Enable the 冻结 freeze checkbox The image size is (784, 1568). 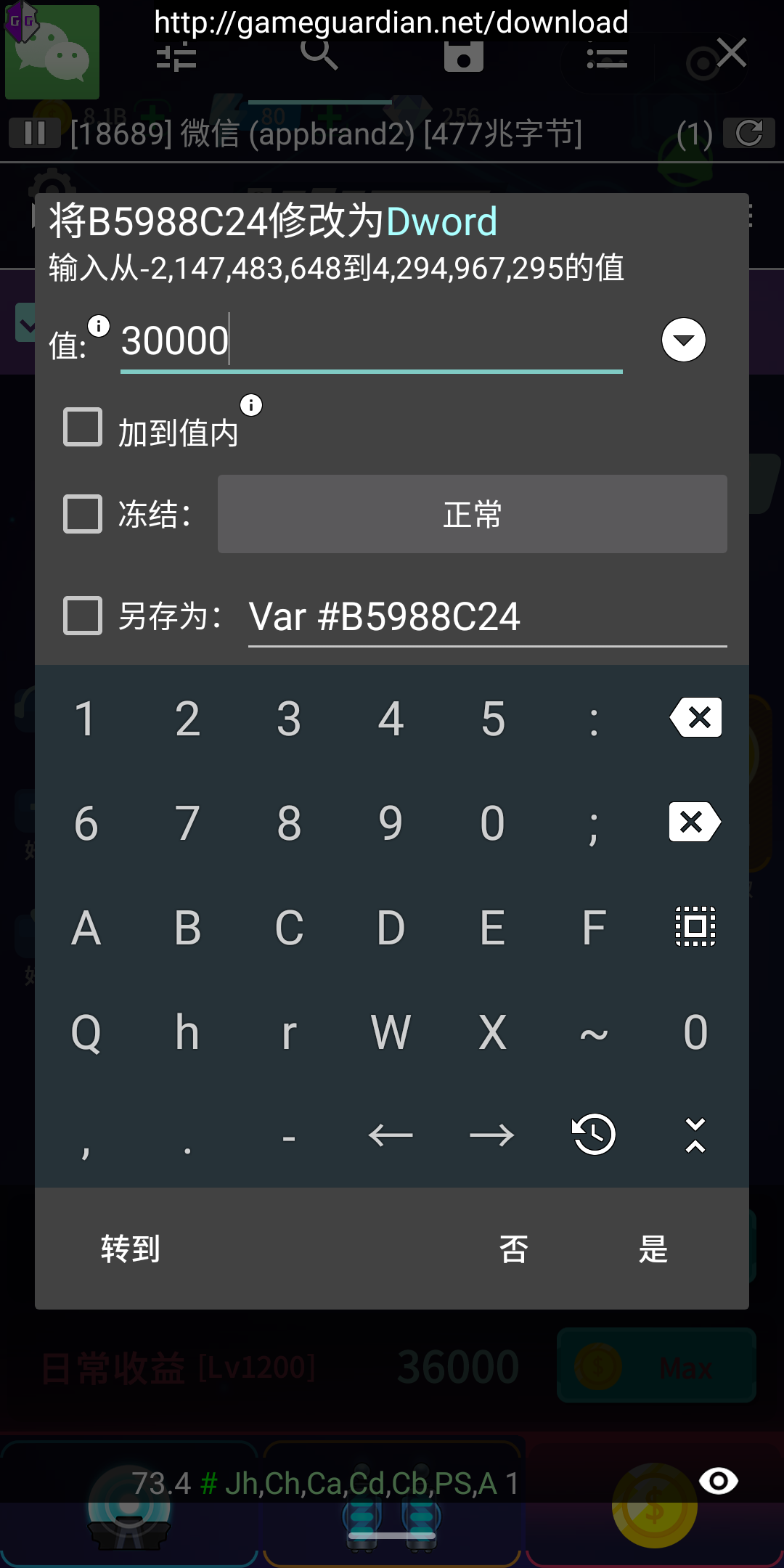click(x=83, y=514)
